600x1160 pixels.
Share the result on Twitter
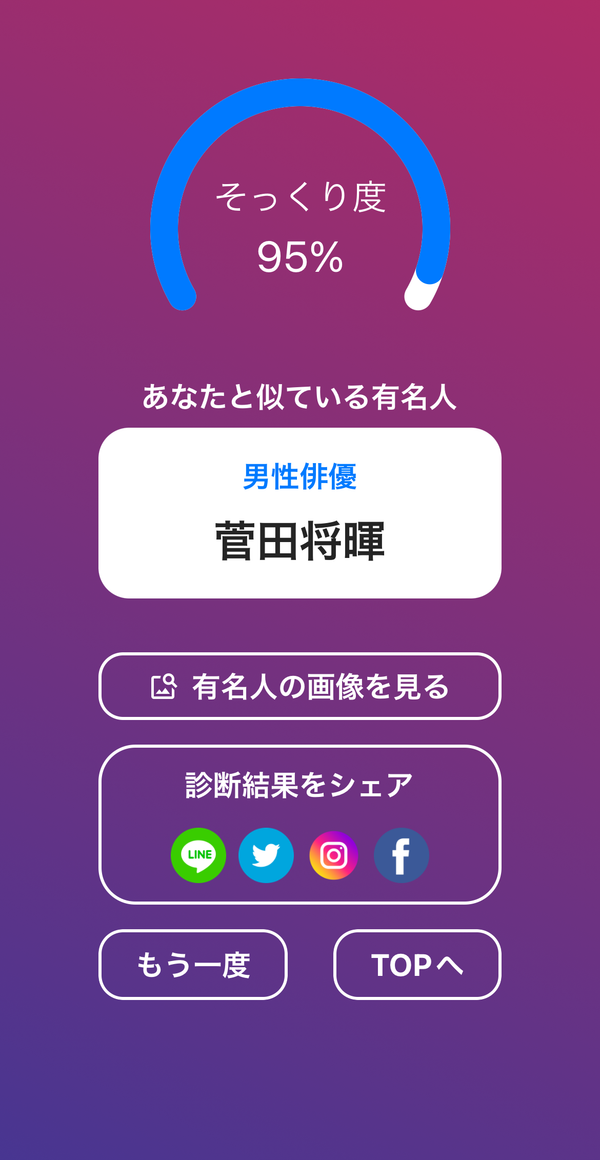coord(266,854)
